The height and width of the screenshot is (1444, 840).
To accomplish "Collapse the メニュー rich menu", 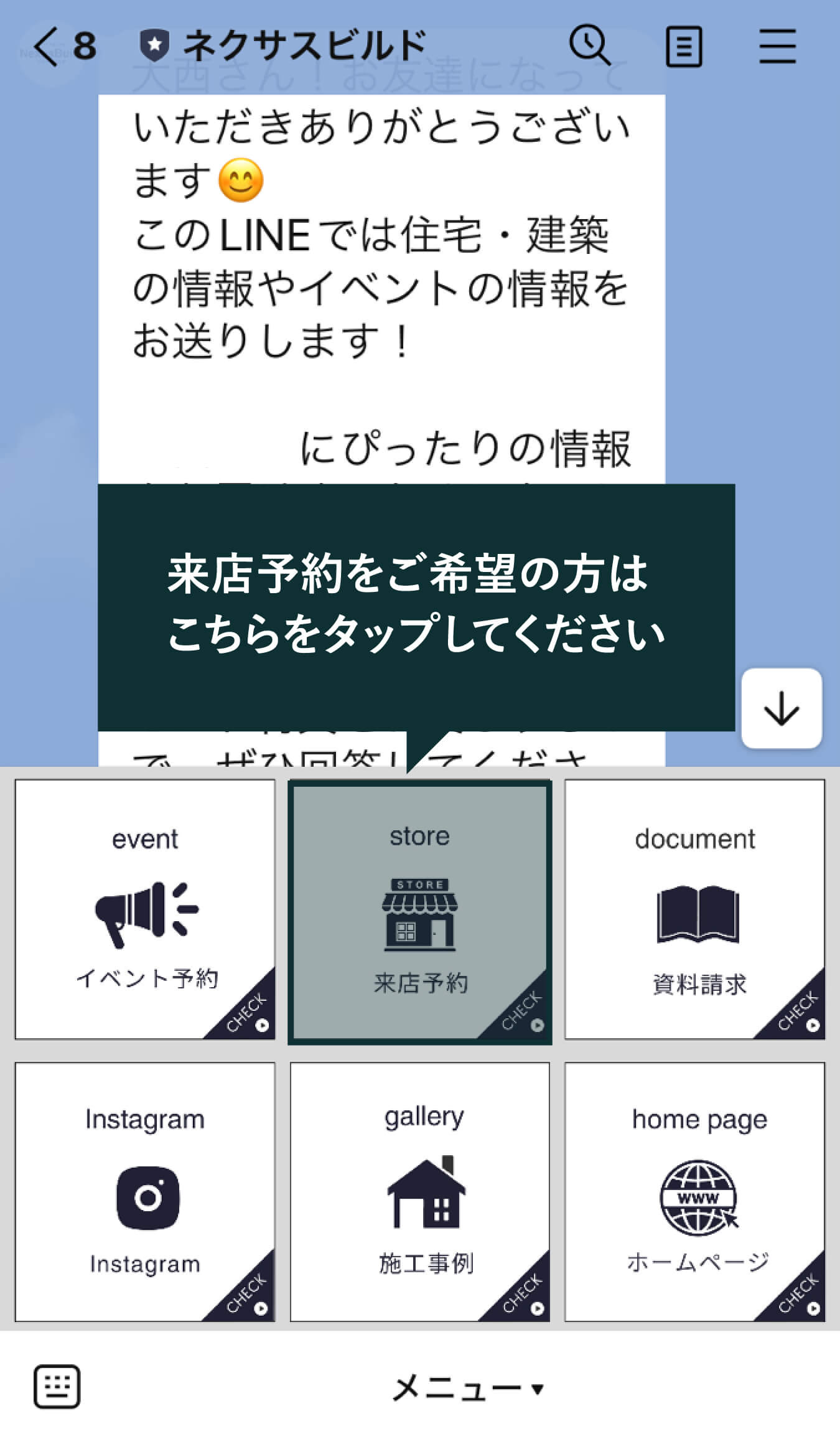I will tap(467, 1388).
